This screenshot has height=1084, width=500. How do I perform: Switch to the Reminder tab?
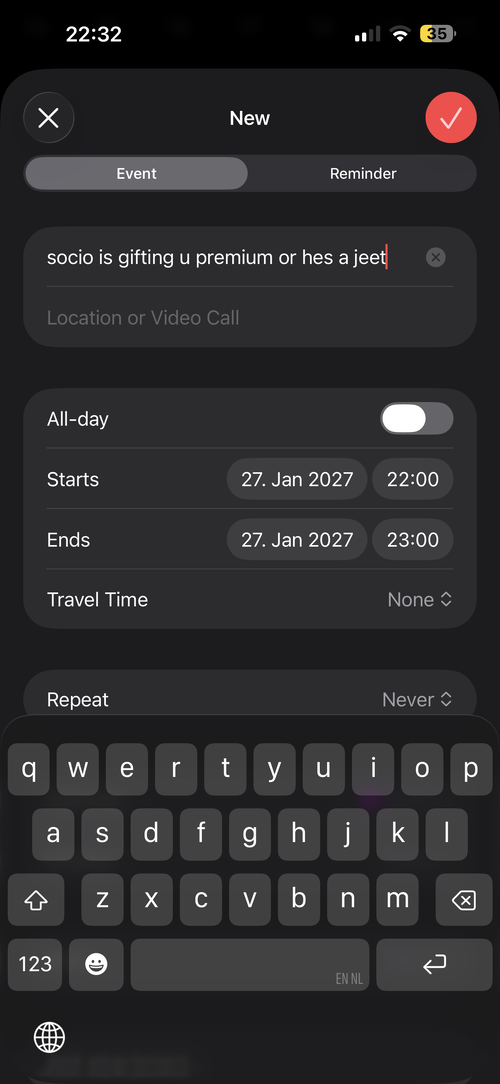[362, 174]
